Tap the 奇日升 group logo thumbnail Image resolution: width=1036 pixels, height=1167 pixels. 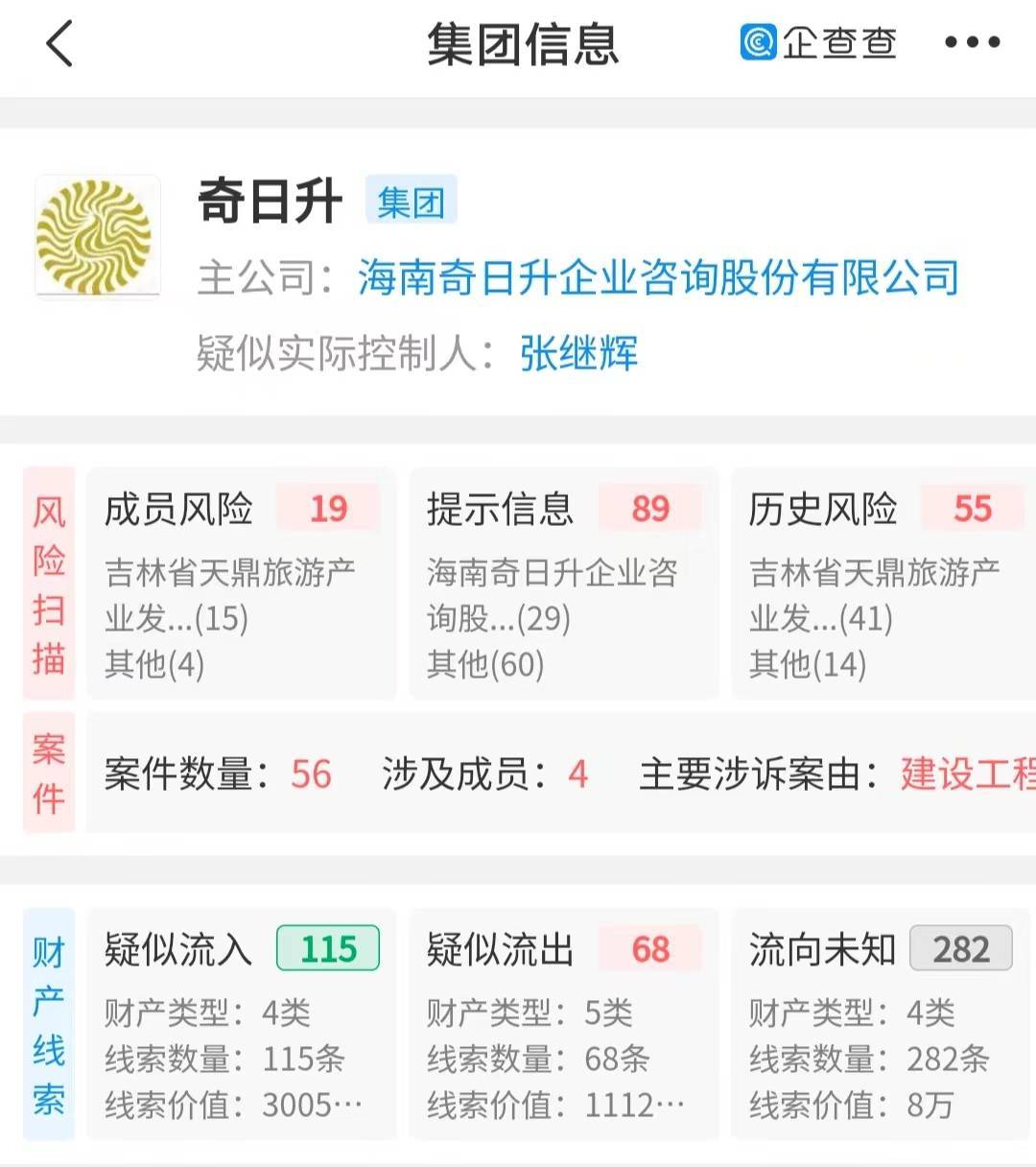click(x=97, y=237)
